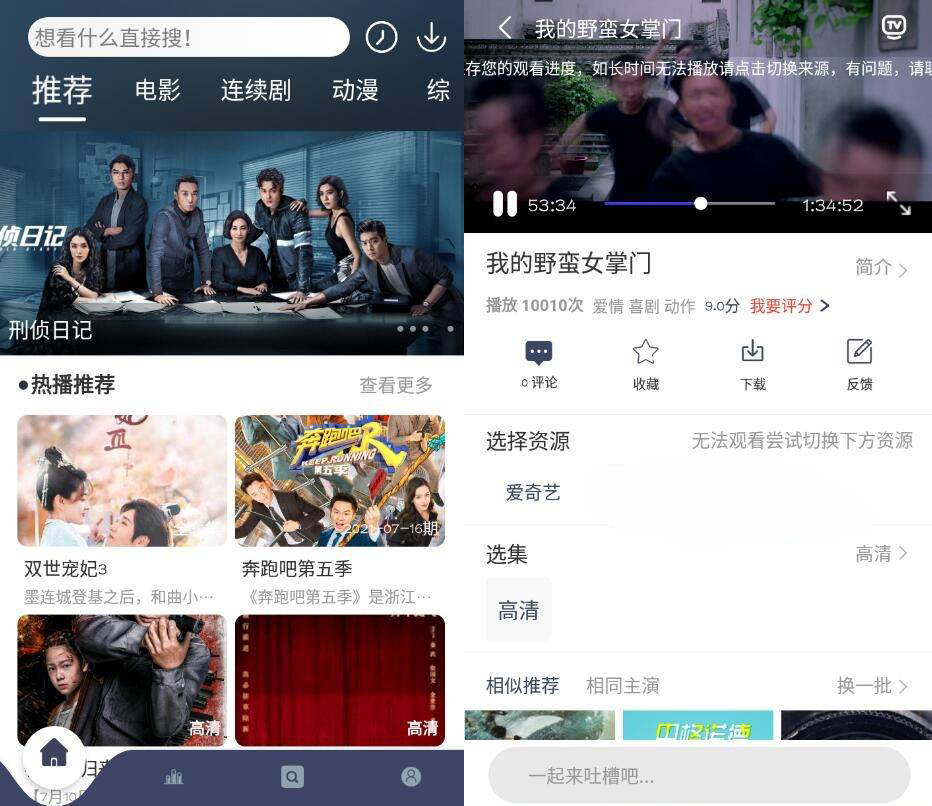
Task: Enter fullscreen video mode
Action: tap(899, 204)
